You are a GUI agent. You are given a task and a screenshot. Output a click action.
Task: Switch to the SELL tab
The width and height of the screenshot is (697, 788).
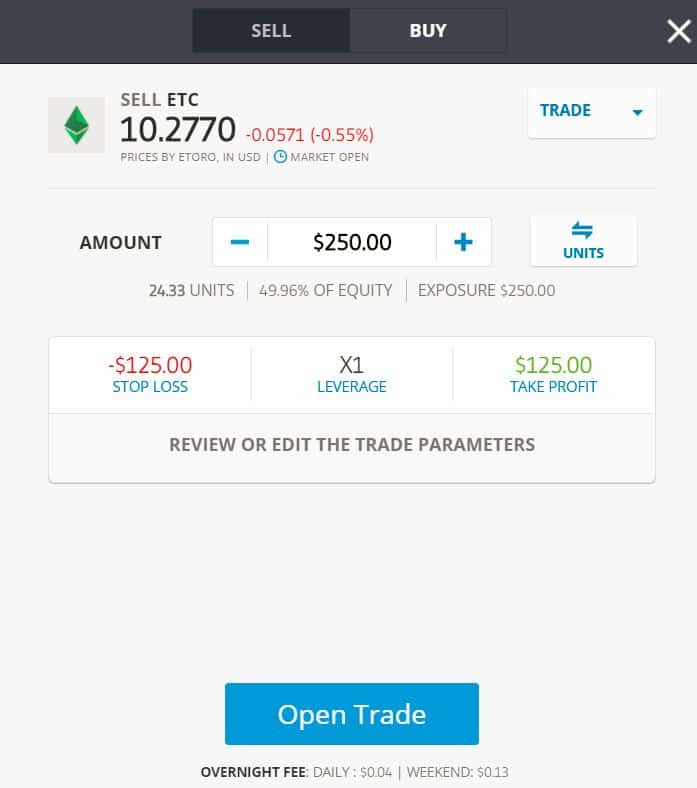270,31
